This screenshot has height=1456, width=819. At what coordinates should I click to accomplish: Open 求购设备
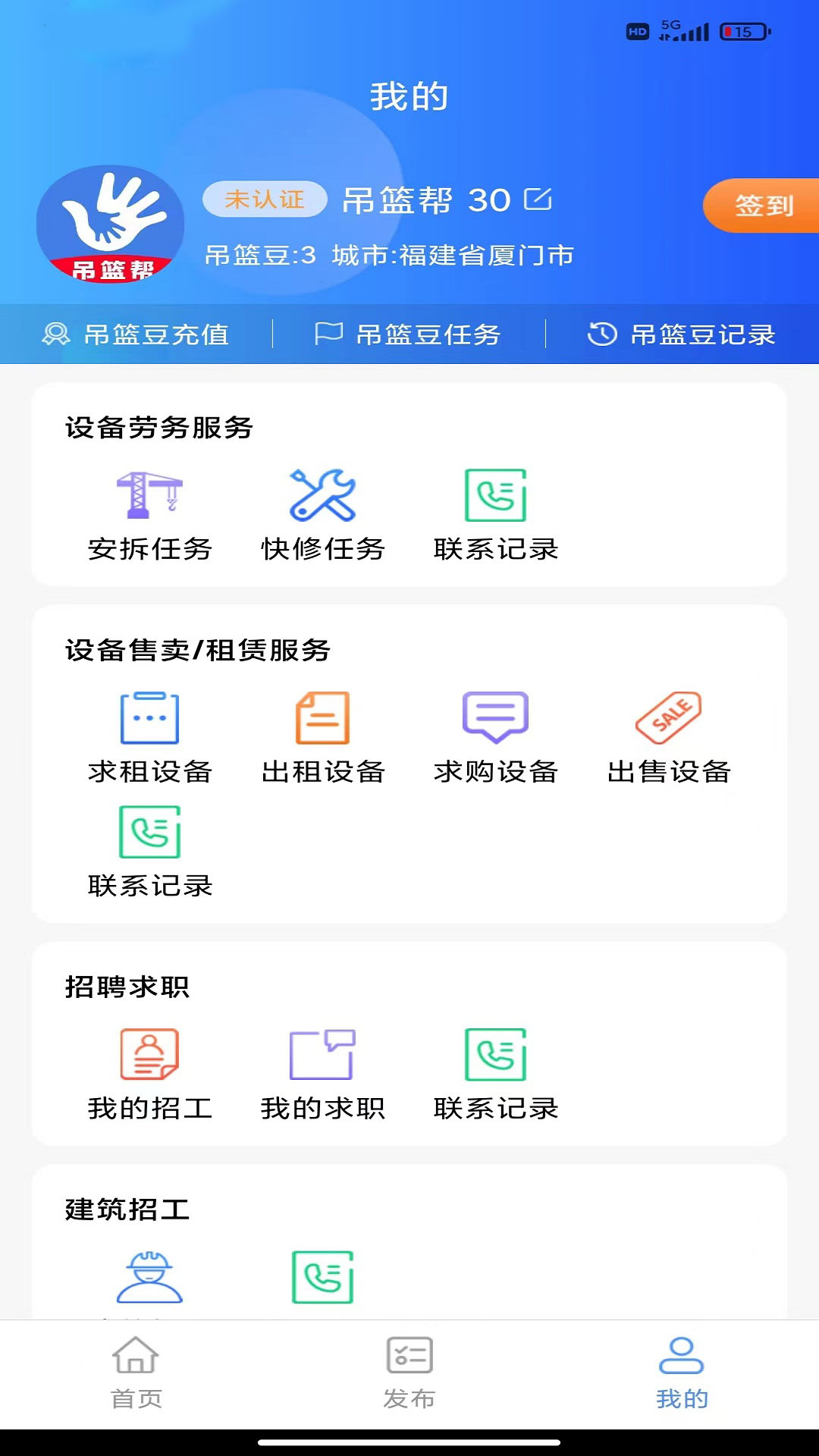tap(496, 737)
